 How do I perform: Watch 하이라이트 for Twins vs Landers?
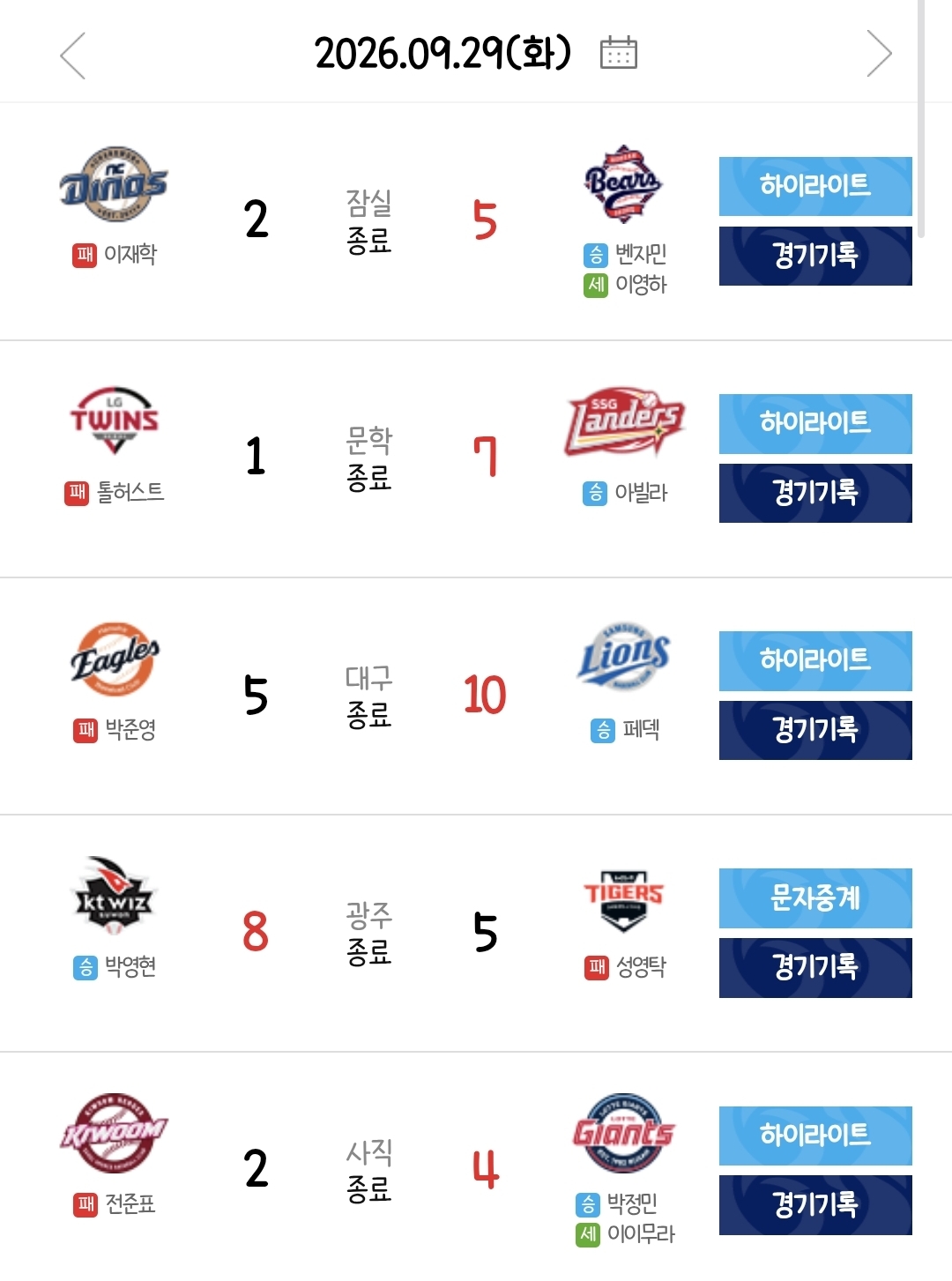click(x=815, y=423)
